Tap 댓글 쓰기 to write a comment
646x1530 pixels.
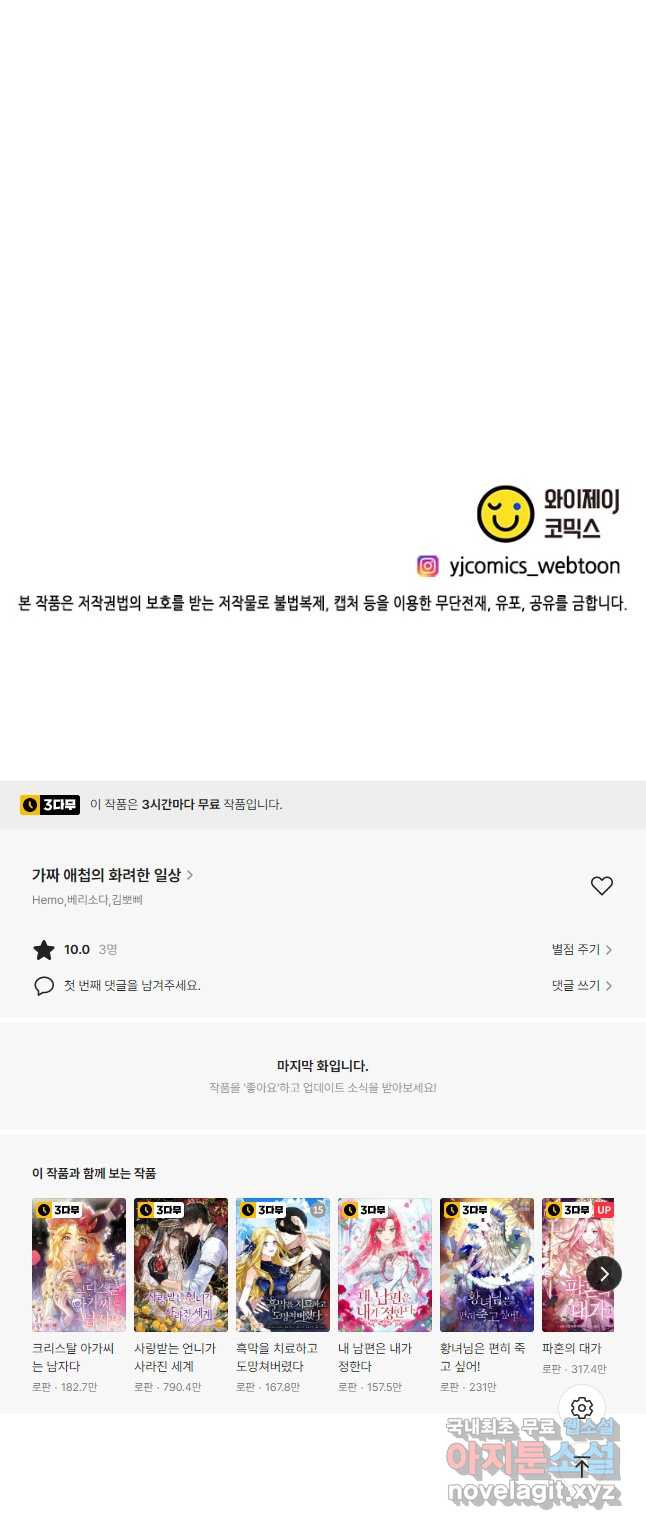click(581, 986)
